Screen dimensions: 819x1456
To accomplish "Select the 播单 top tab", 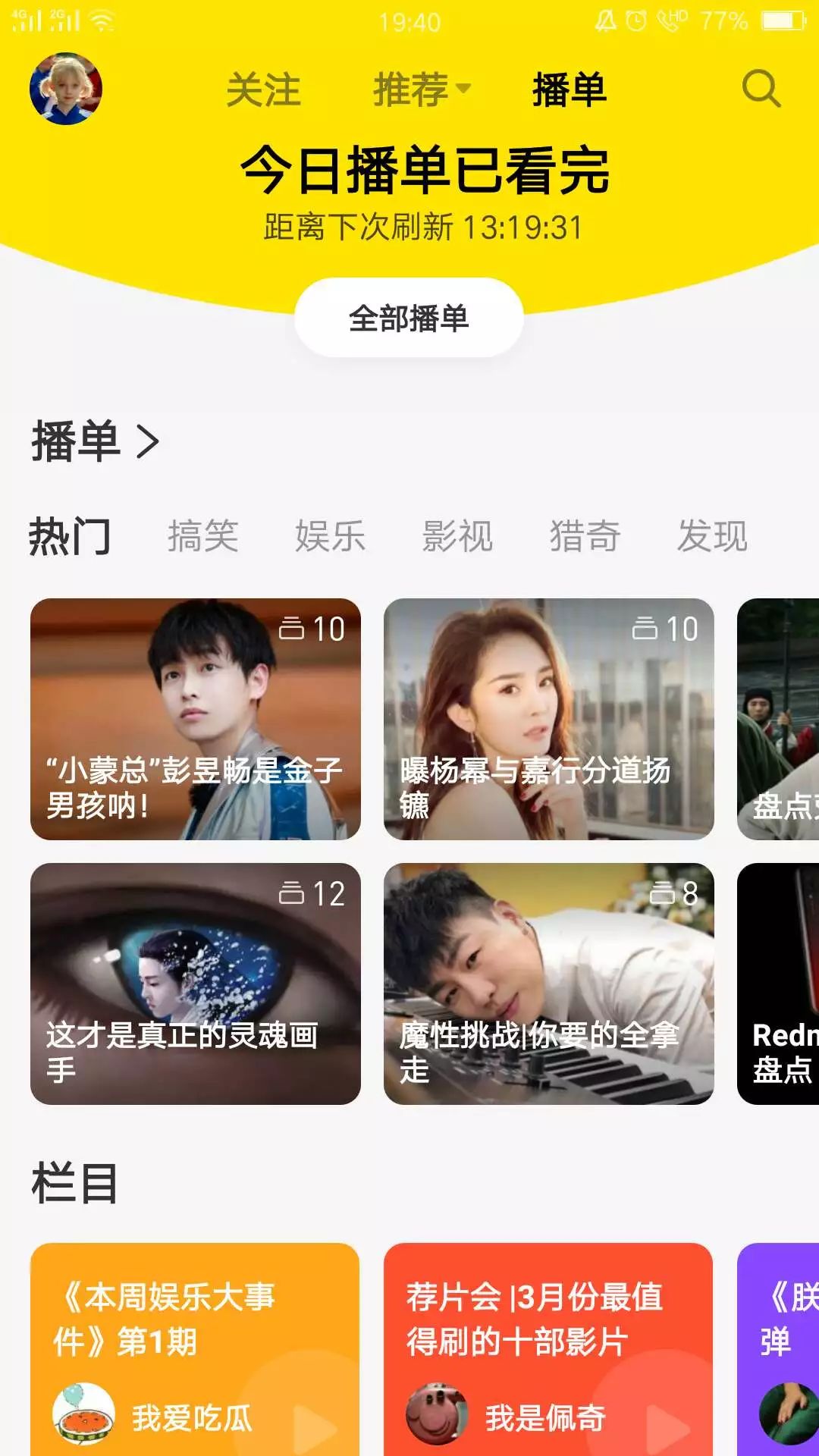I will 569,89.
